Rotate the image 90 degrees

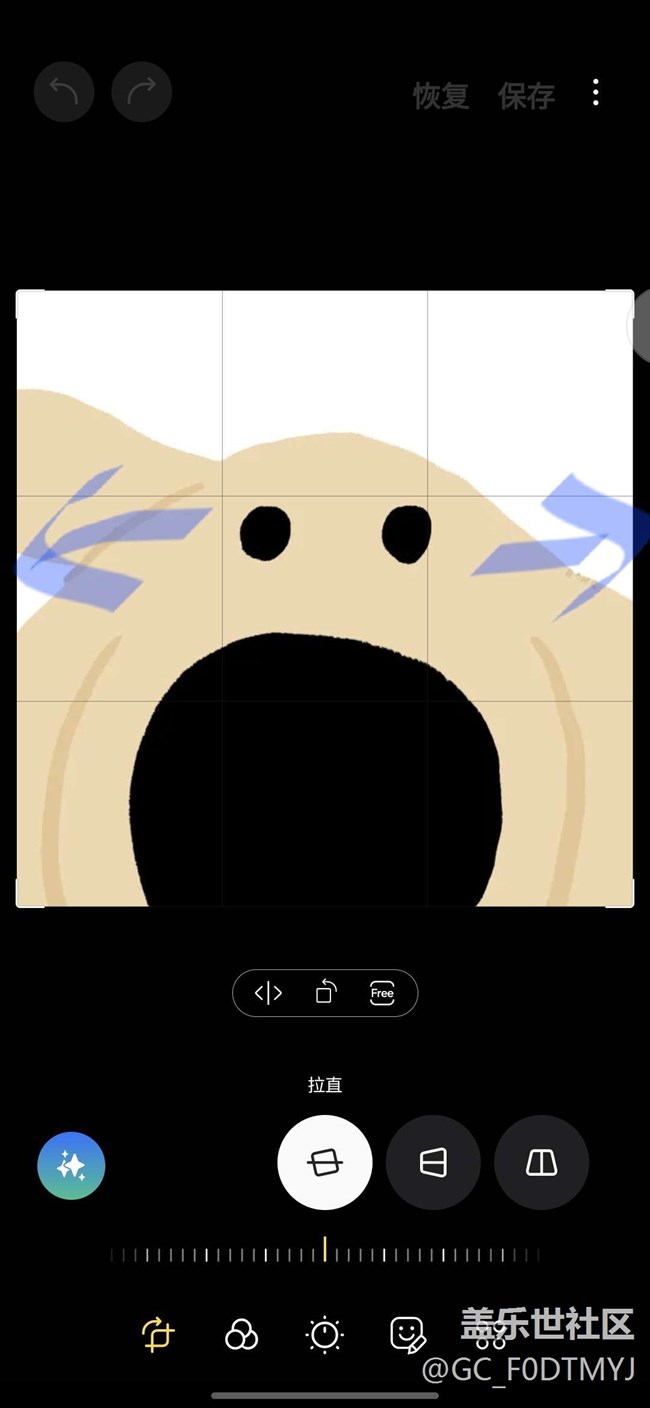(325, 993)
